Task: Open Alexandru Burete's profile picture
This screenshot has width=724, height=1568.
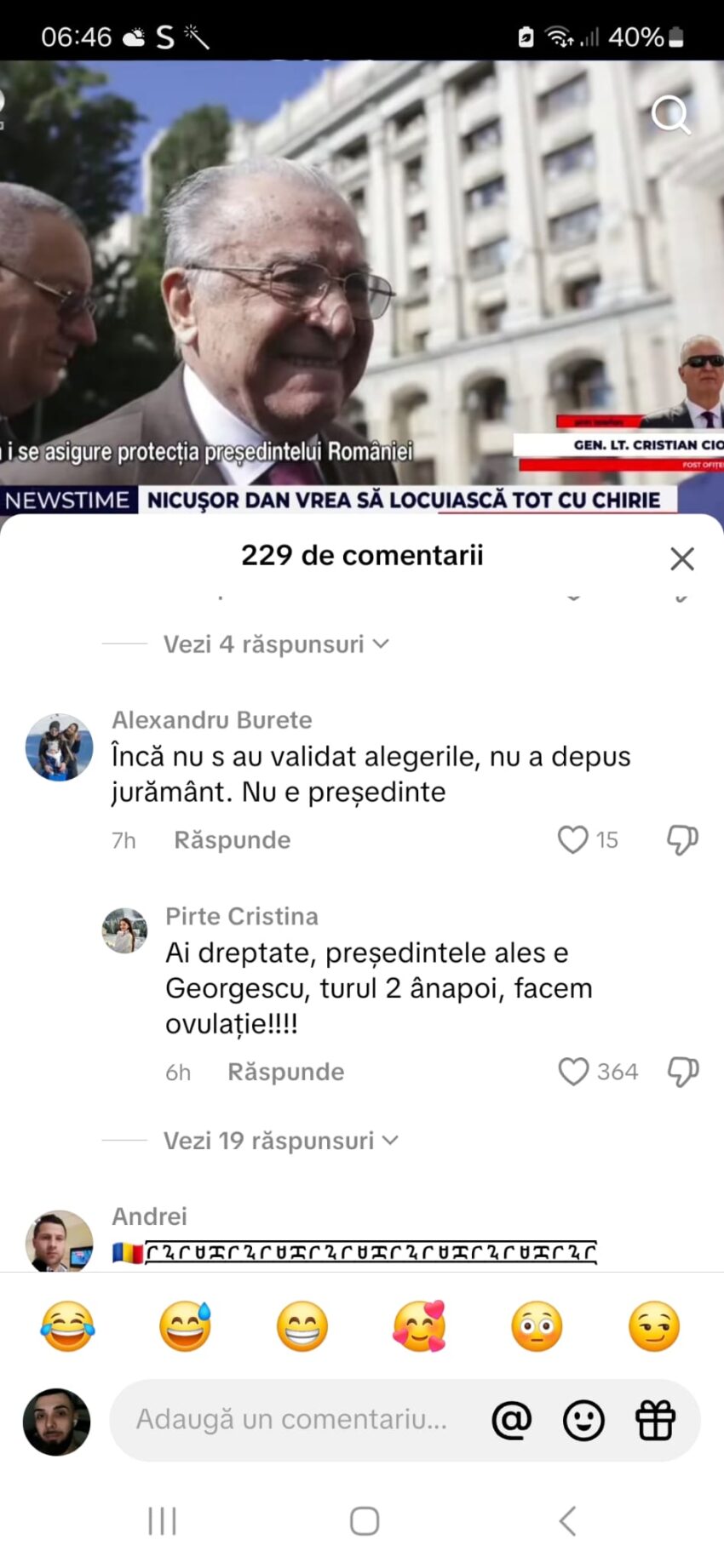Action: [x=59, y=747]
